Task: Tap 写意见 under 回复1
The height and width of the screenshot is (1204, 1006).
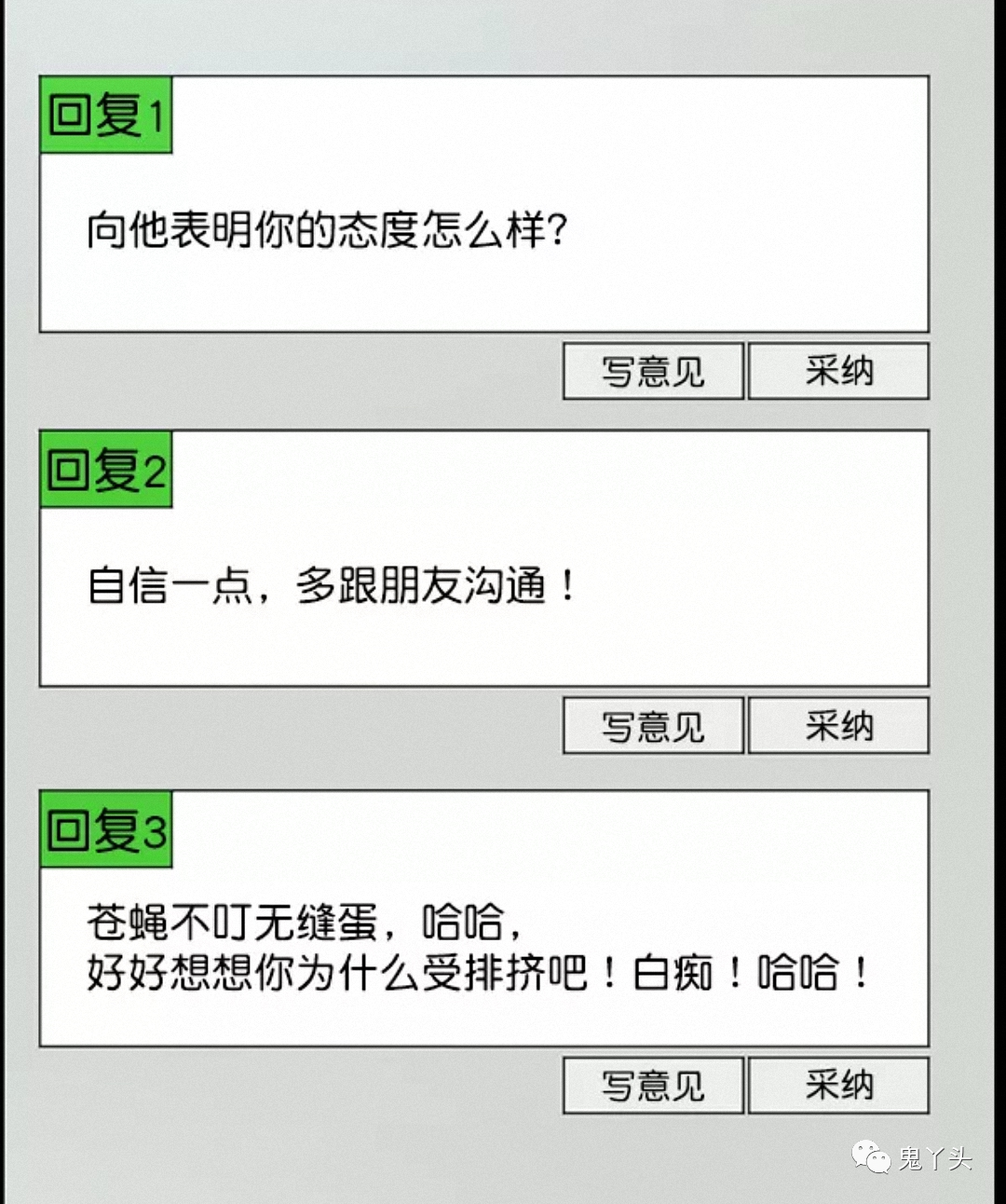Action: point(653,371)
